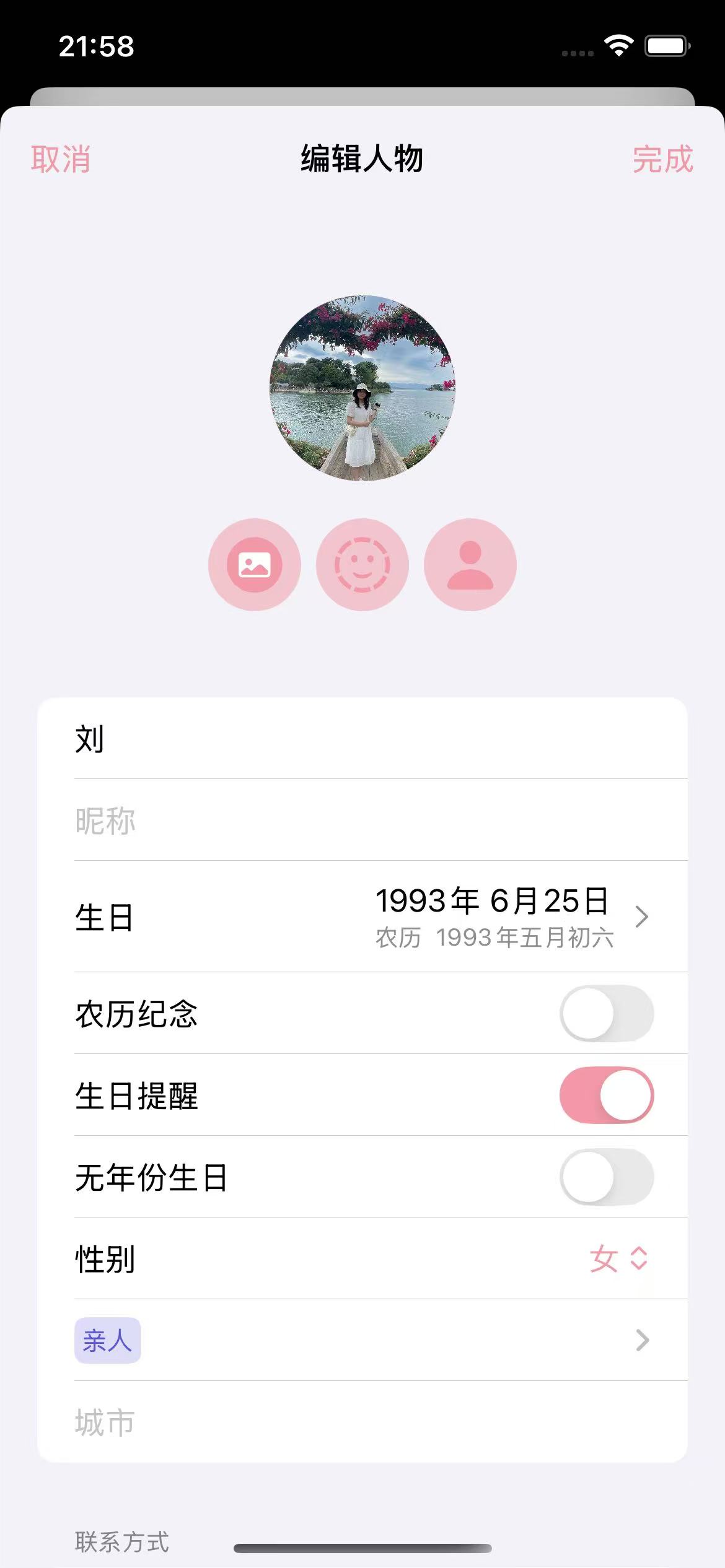Image resolution: width=725 pixels, height=1568 pixels.
Task: Tap 完成 to save the person
Action: pos(662,159)
